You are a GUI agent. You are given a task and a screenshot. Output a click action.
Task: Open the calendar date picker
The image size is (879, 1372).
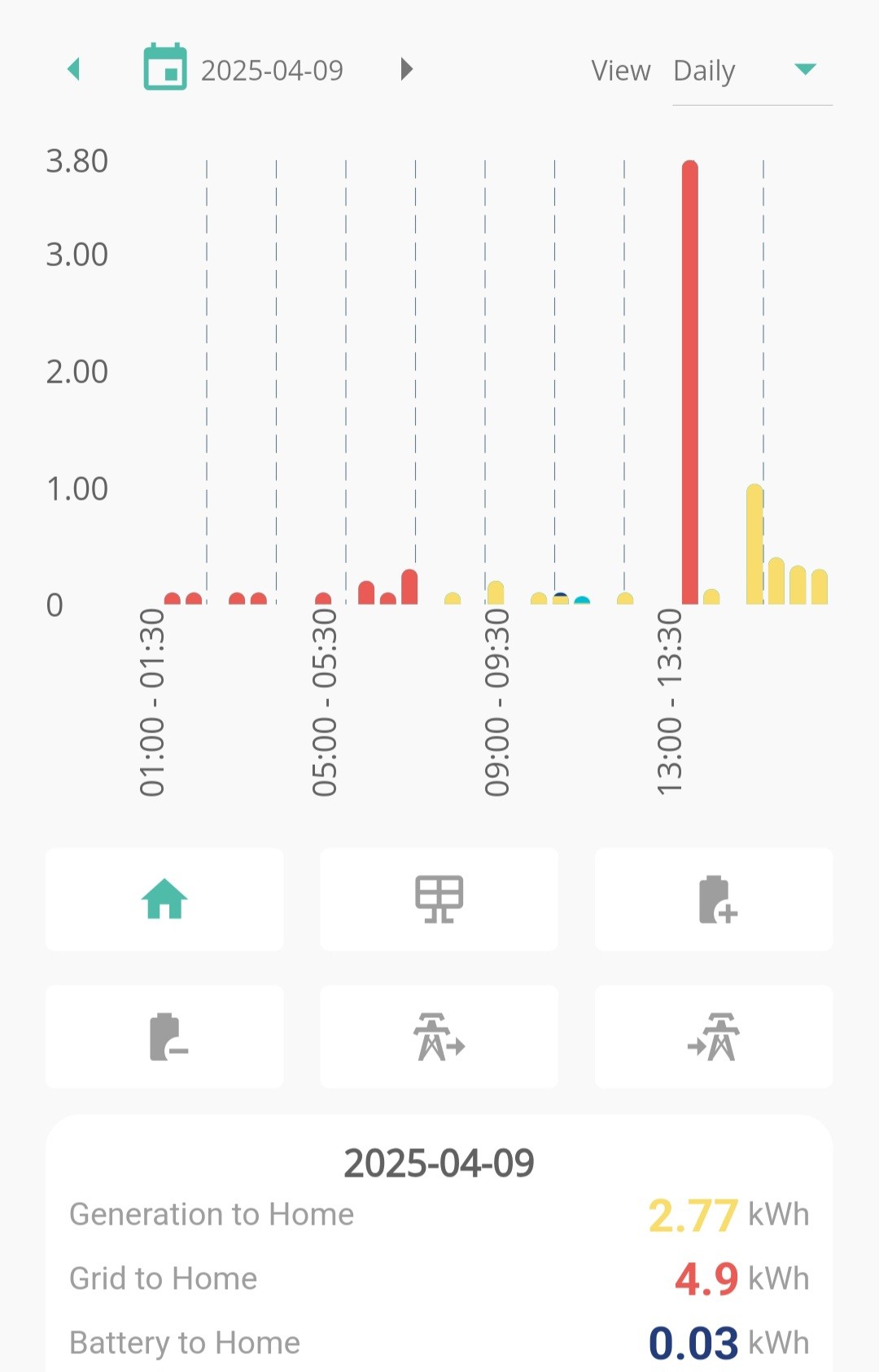click(165, 68)
